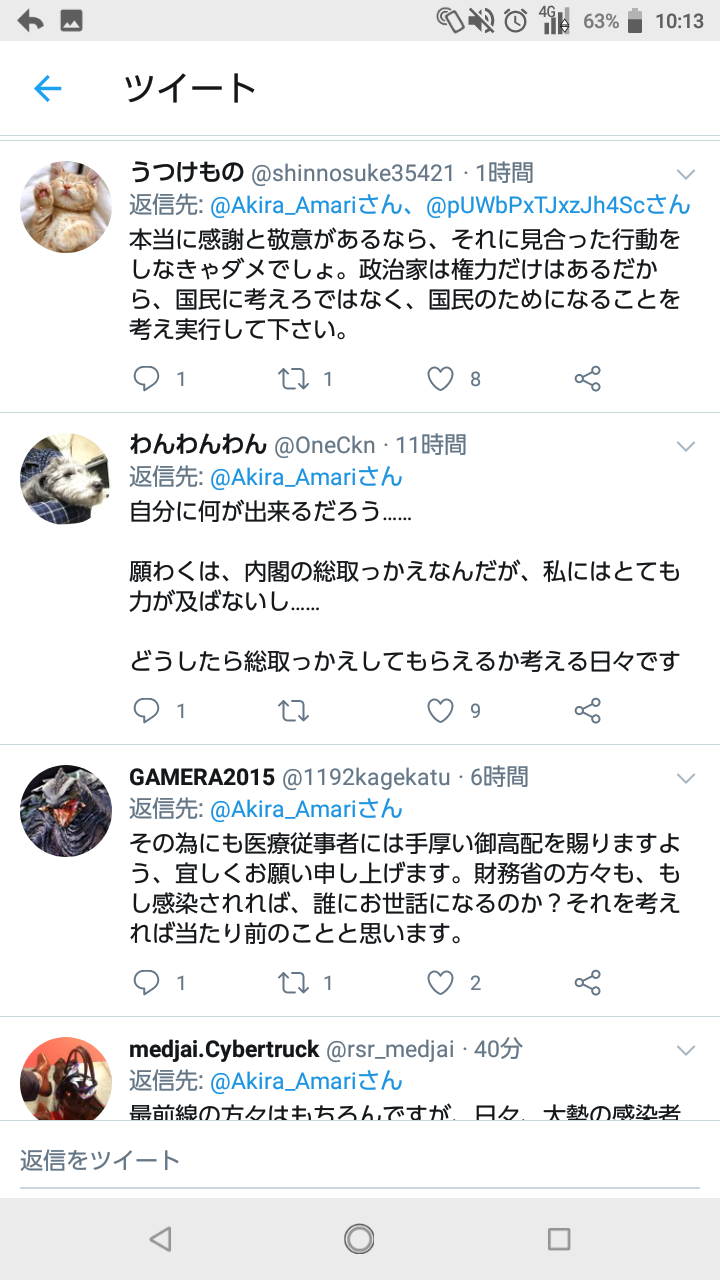The width and height of the screenshot is (720, 1280).
Task: Reply to うつけもの's tweet
Action: [147, 379]
